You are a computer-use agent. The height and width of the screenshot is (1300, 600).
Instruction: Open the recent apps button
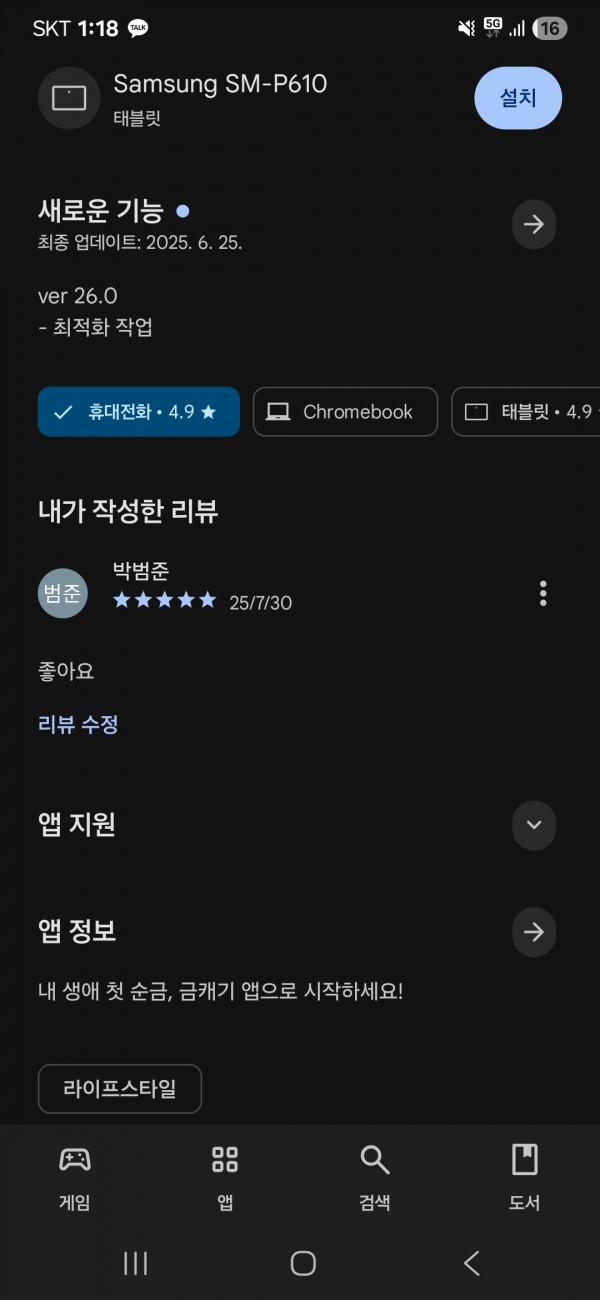coord(135,1263)
